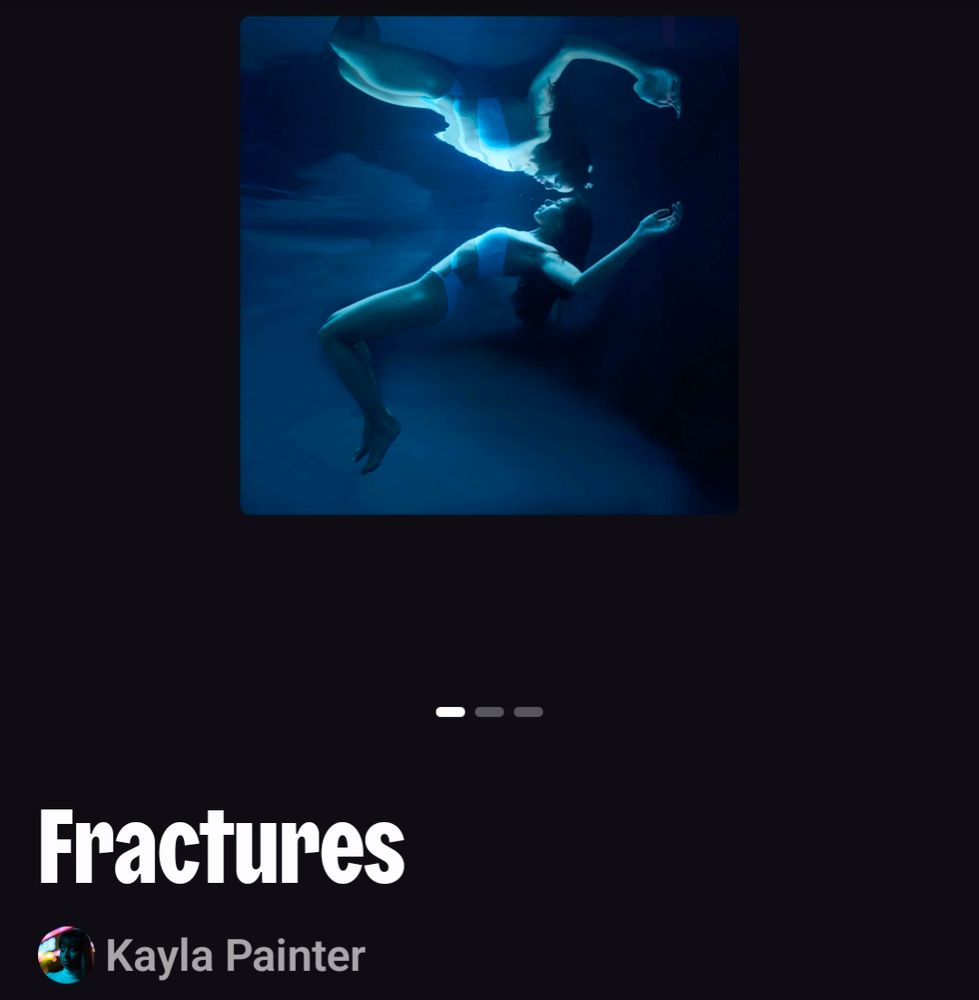979x1000 pixels.
Task: Jump to the third carousel page indicator
Action: 528,712
